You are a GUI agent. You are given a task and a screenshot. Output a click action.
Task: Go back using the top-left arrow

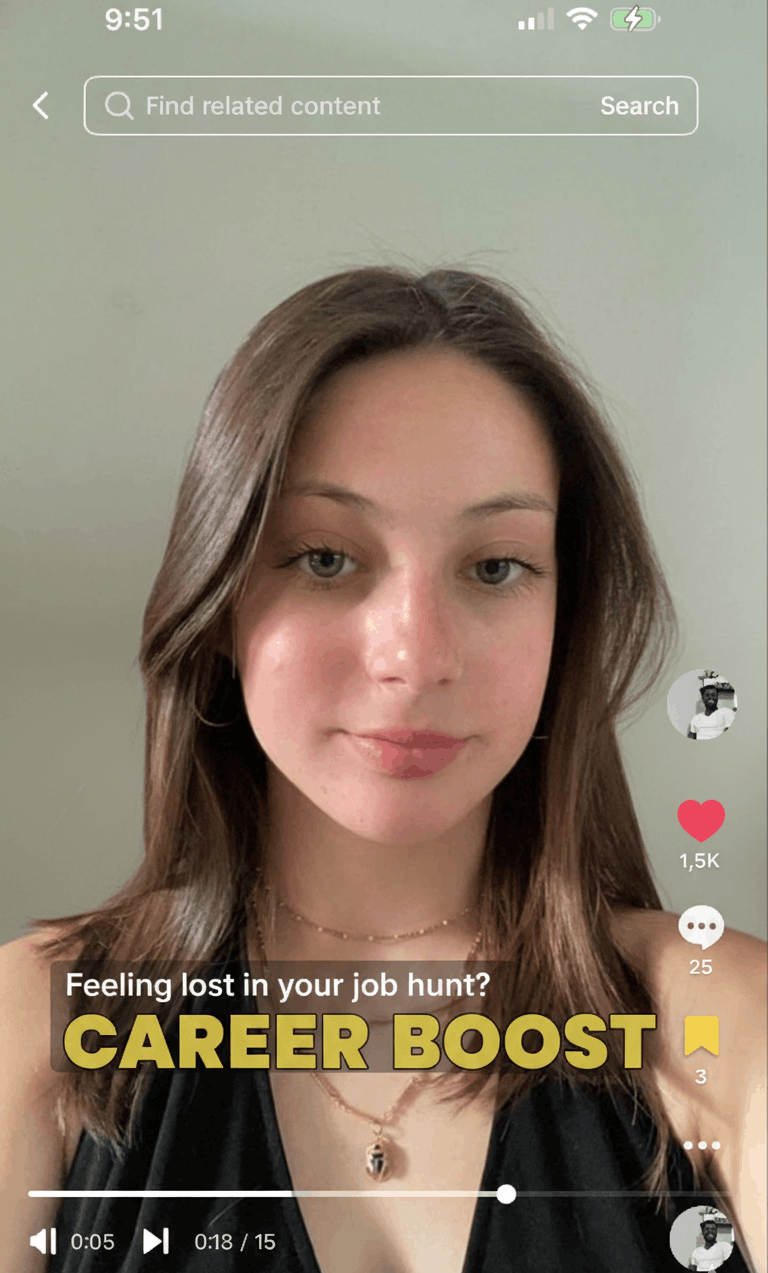click(x=41, y=106)
